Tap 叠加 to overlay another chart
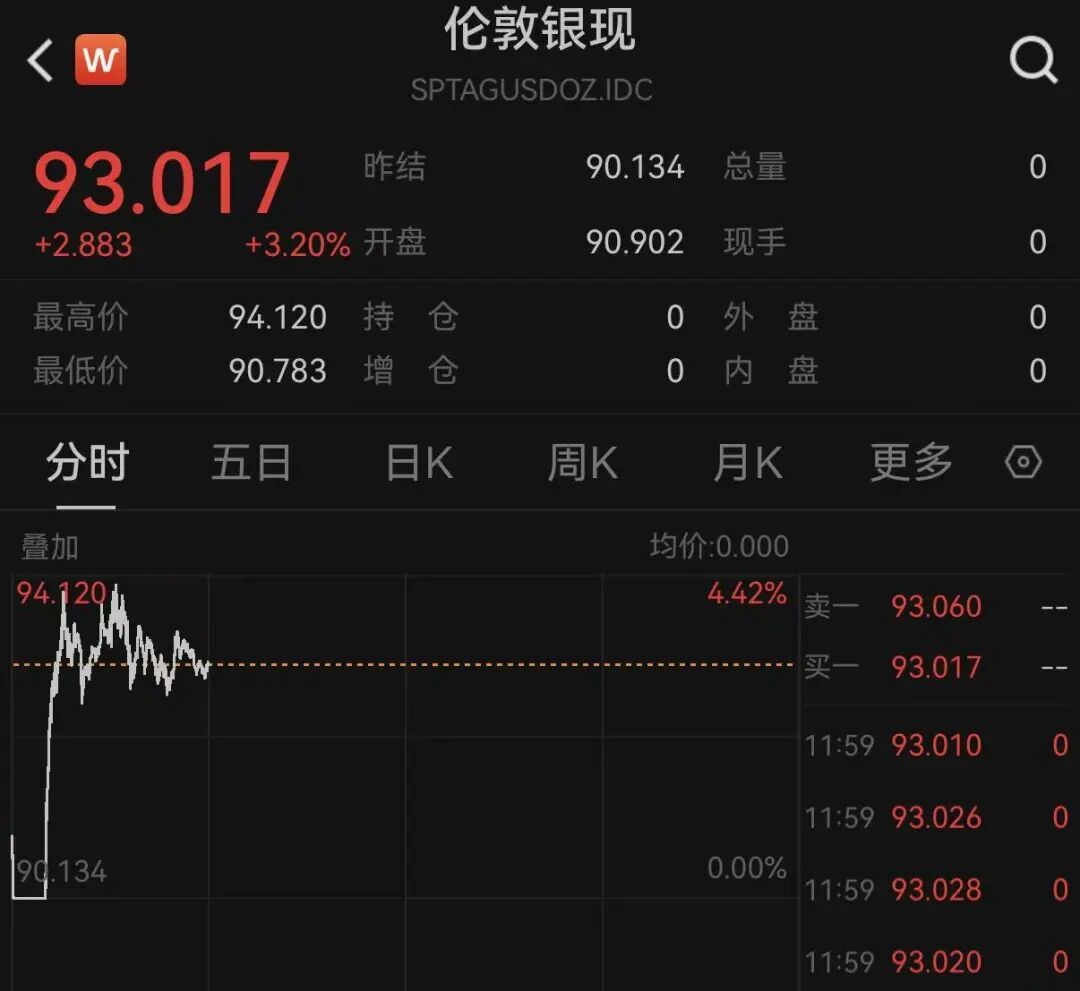This screenshot has height=991, width=1080. coord(50,547)
